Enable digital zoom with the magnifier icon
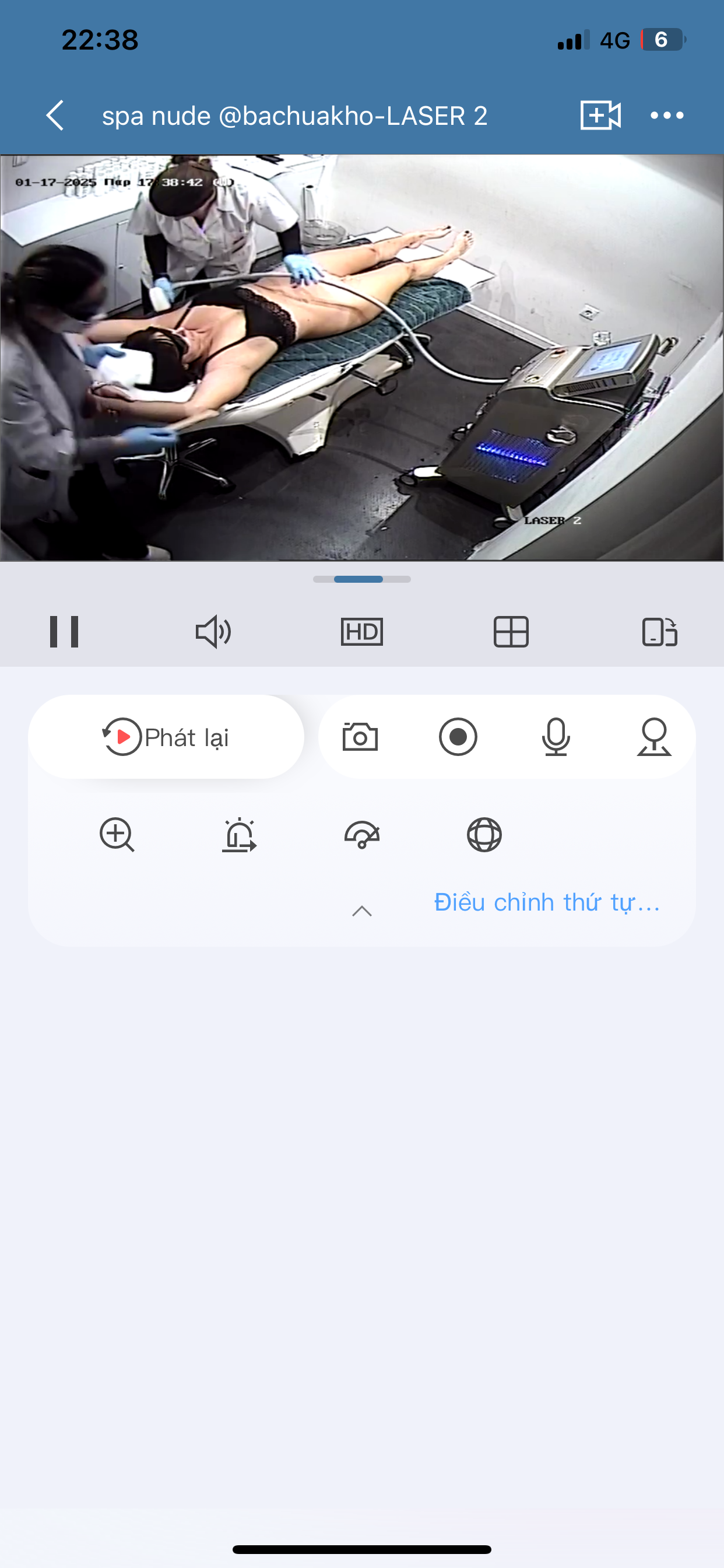The width and height of the screenshot is (724, 1568). click(x=117, y=835)
